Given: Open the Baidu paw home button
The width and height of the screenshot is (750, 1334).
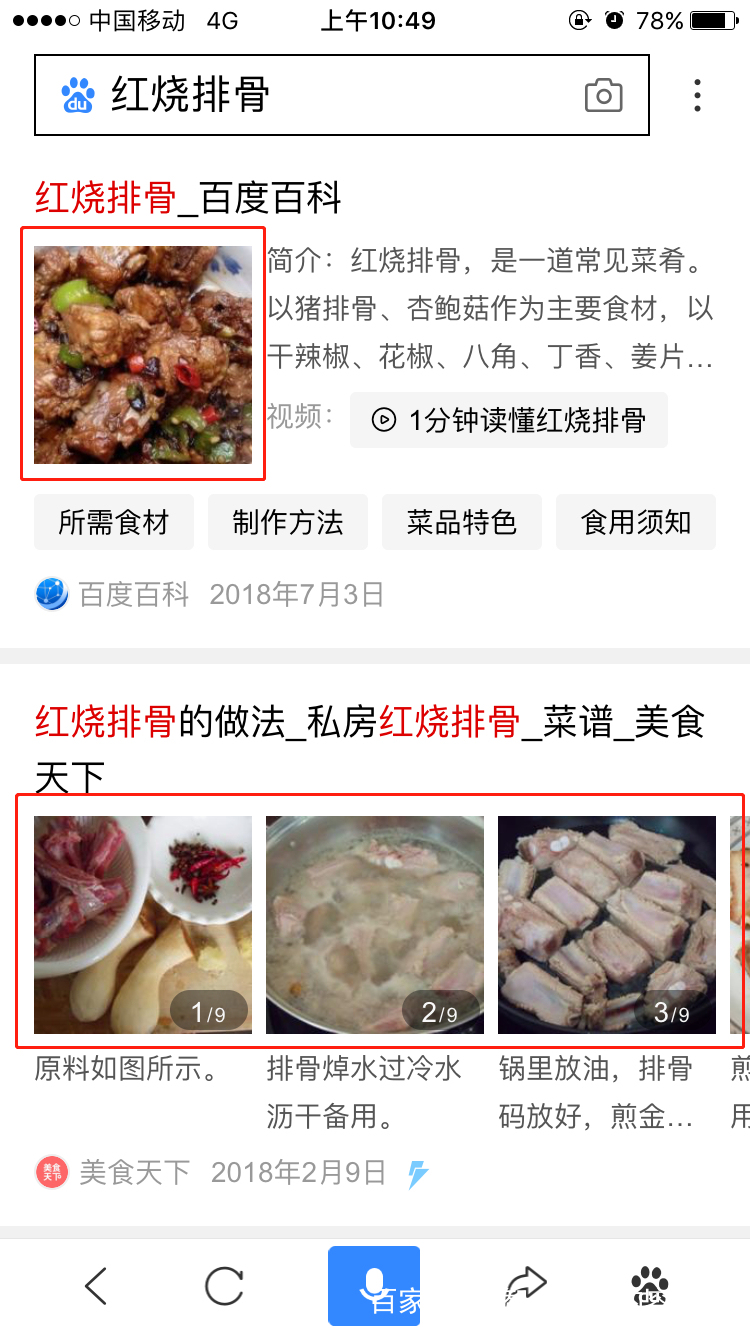Looking at the screenshot, I should click(651, 1286).
